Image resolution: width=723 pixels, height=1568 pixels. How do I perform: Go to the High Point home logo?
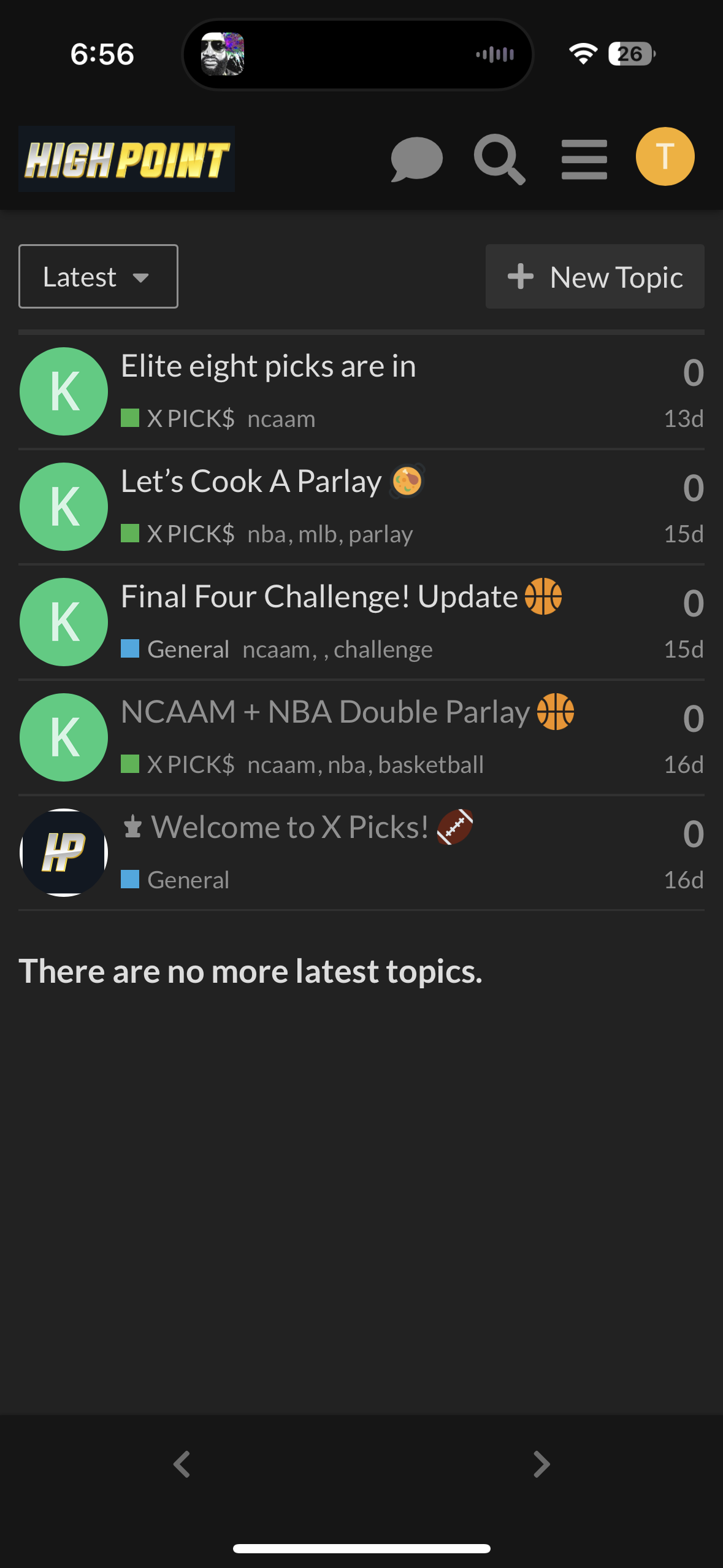[126, 159]
